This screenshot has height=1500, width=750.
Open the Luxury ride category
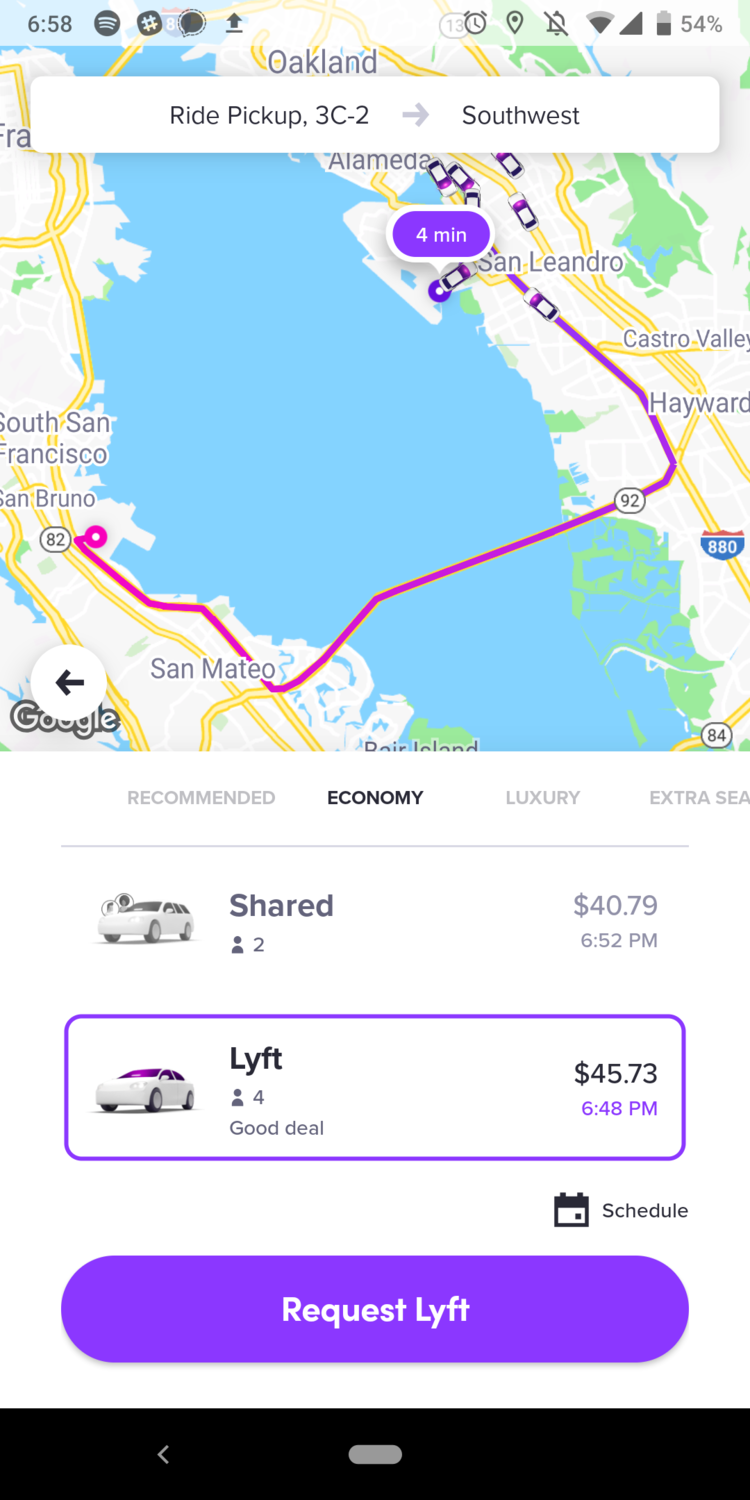point(542,798)
